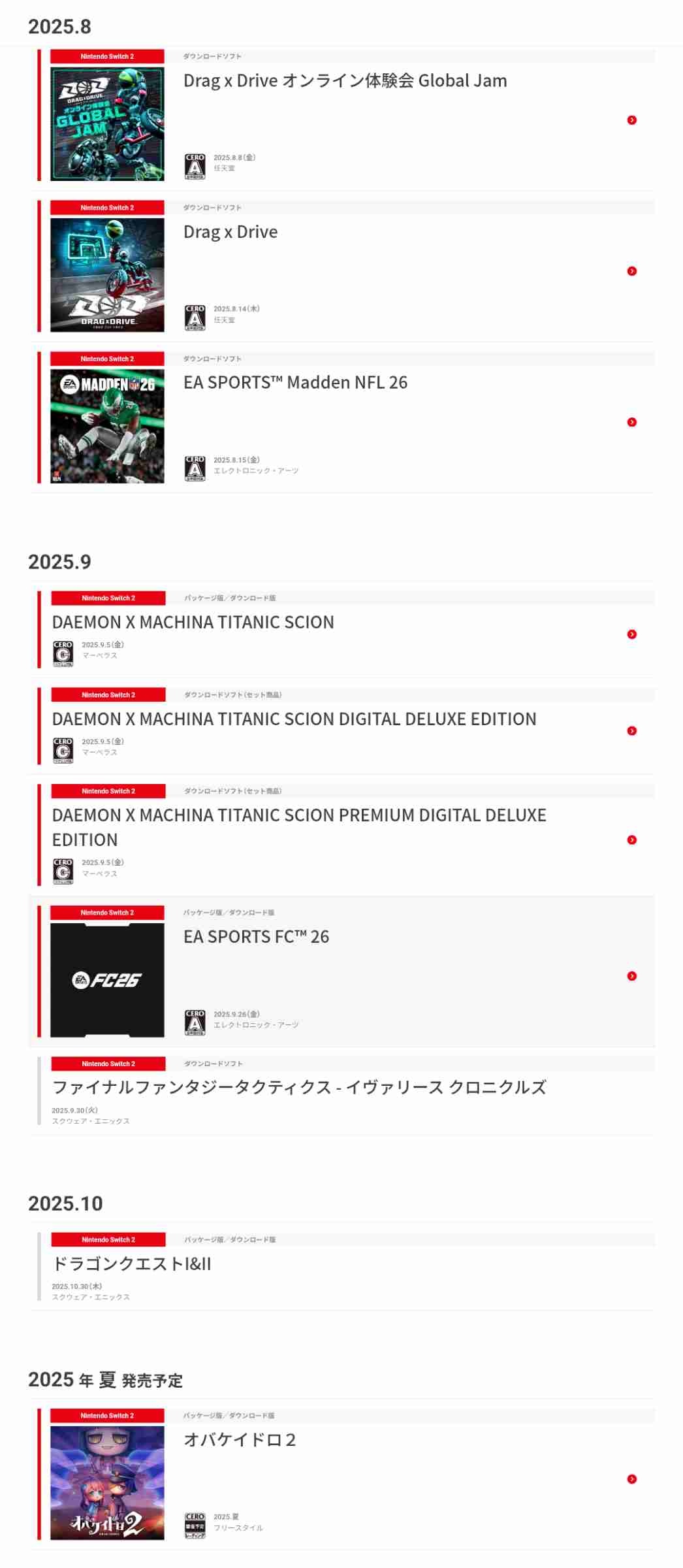The width and height of the screenshot is (683, 1568).
Task: Open the Drag x Drive game page
Action: pos(230,233)
